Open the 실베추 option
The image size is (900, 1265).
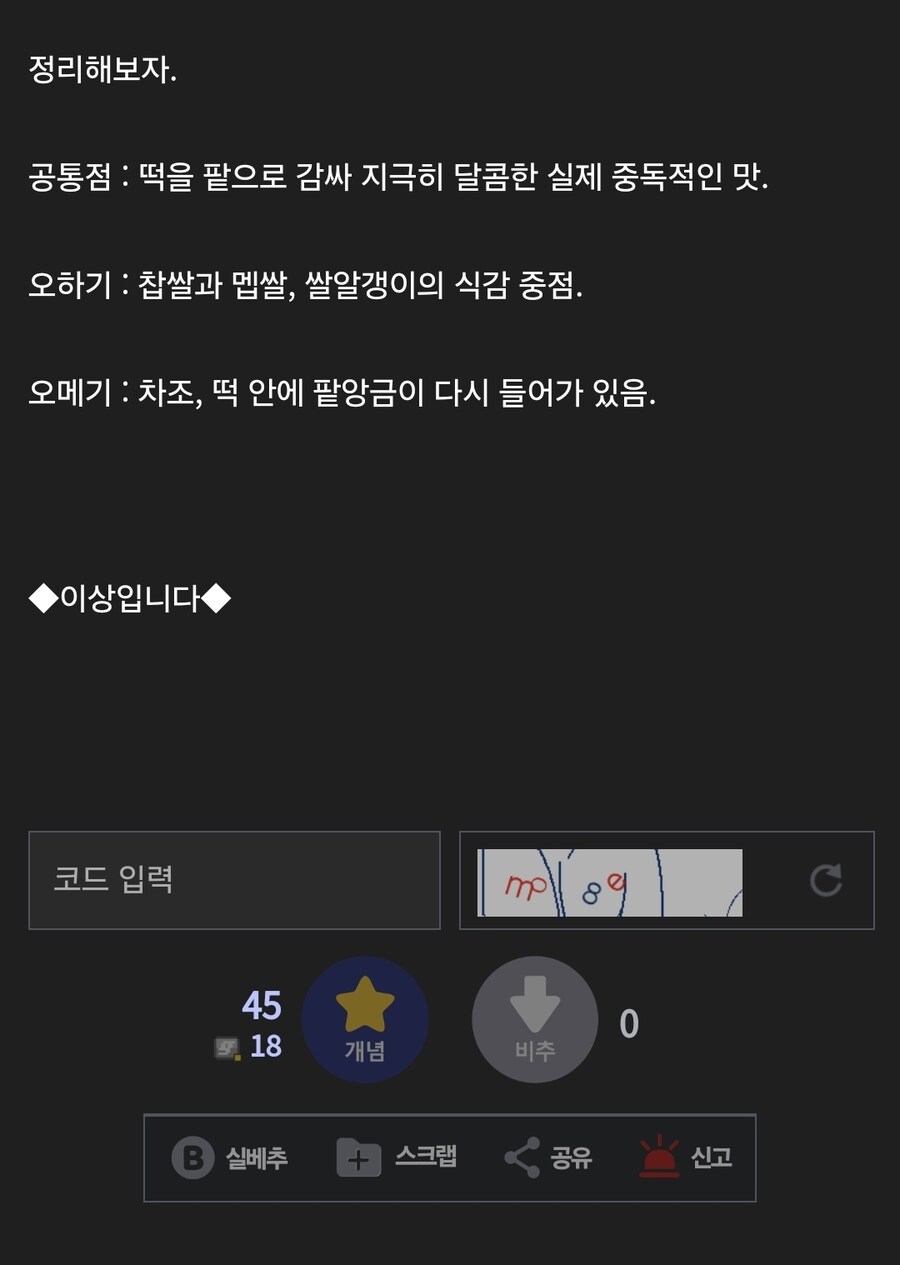[230, 1158]
